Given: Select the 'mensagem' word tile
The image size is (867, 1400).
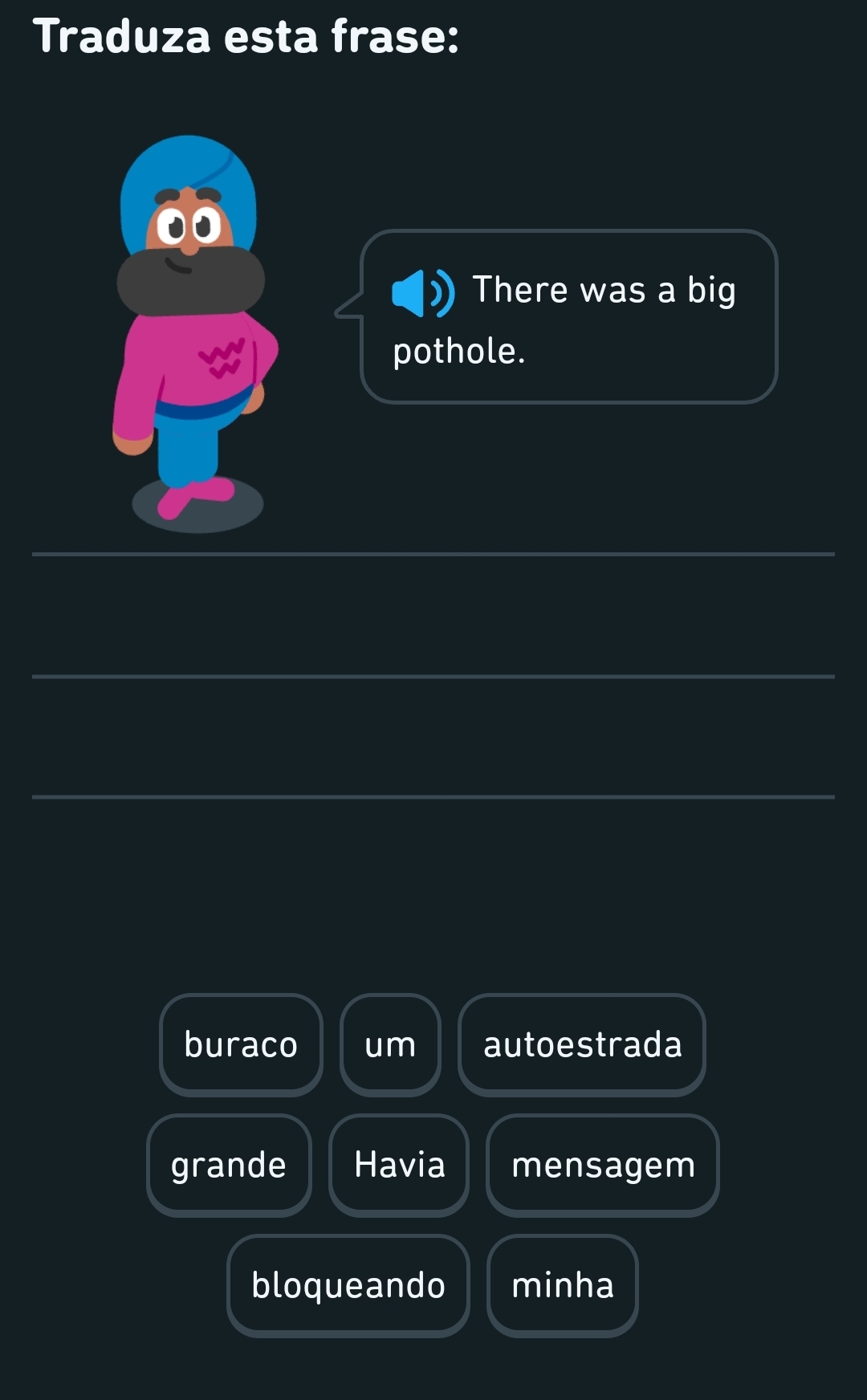Looking at the screenshot, I should click(603, 1165).
